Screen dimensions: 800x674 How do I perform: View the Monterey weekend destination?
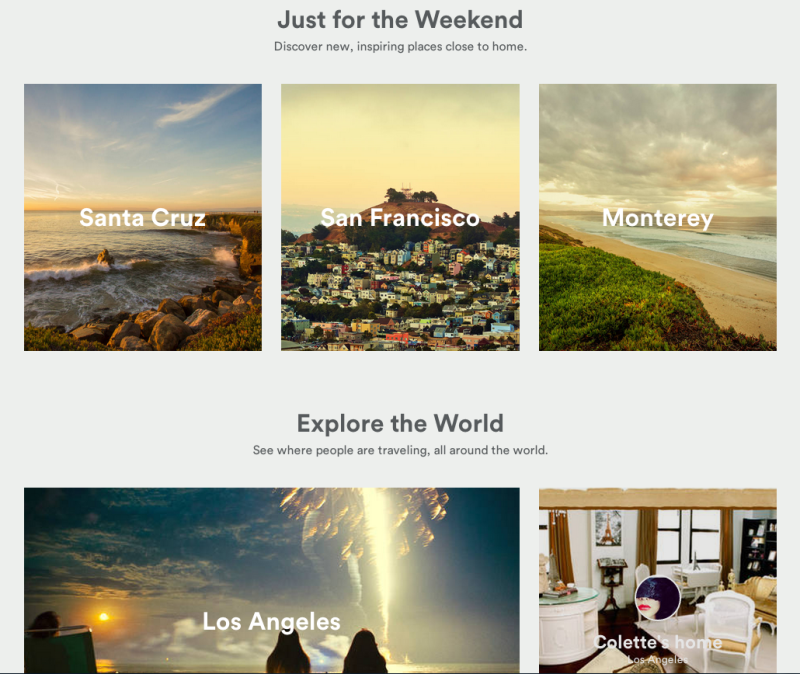click(657, 217)
